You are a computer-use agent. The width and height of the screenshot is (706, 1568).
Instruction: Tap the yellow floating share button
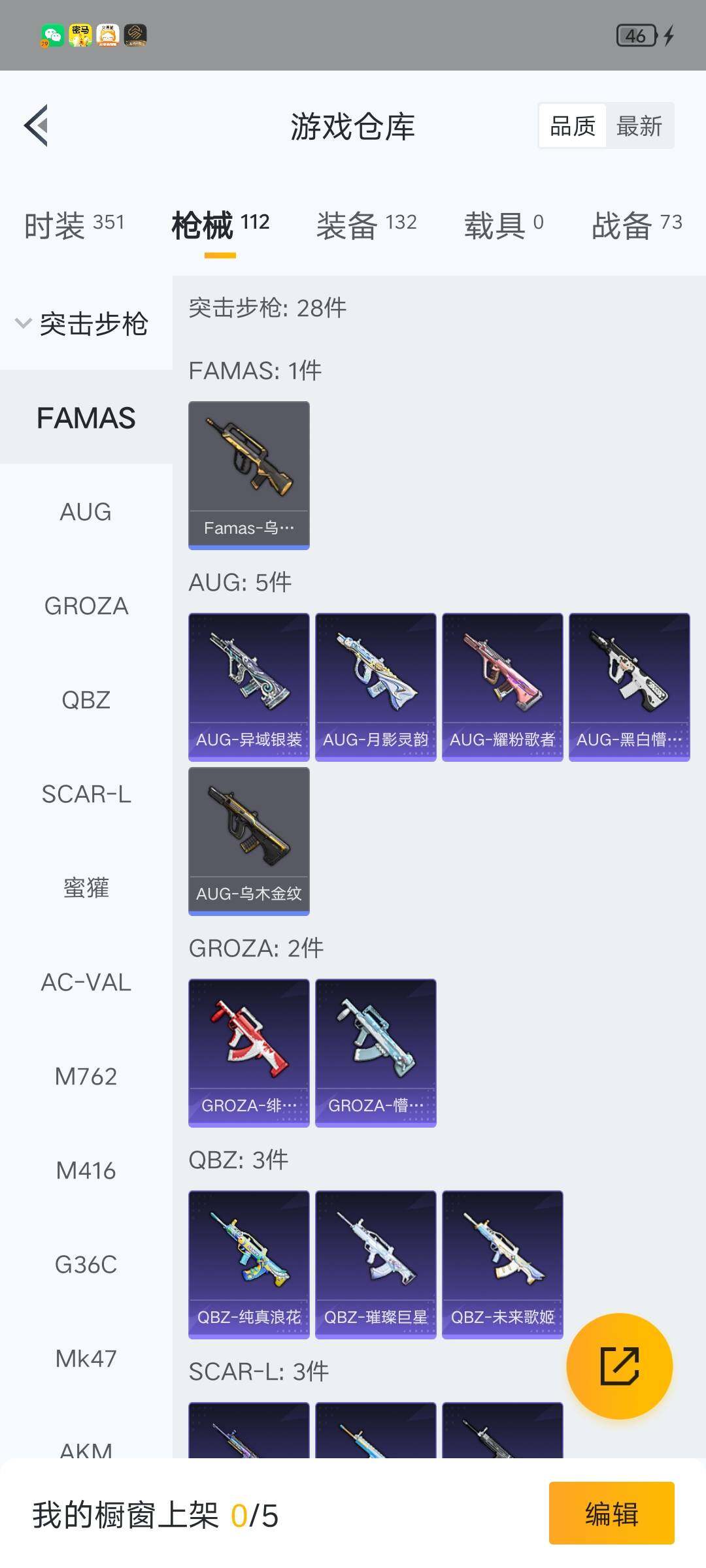pyautogui.click(x=619, y=1365)
